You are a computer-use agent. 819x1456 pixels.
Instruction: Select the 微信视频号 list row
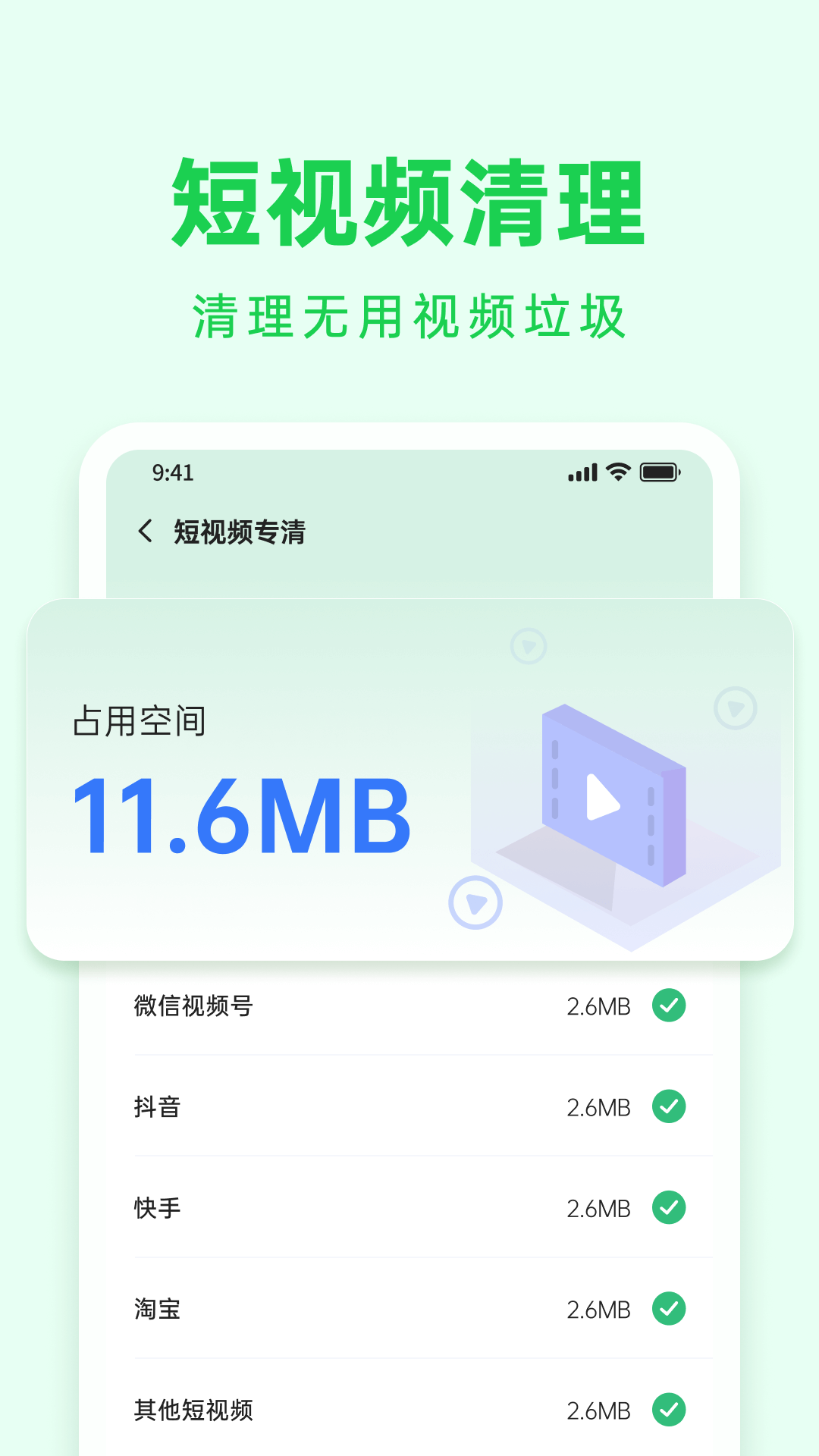[194, 1006]
